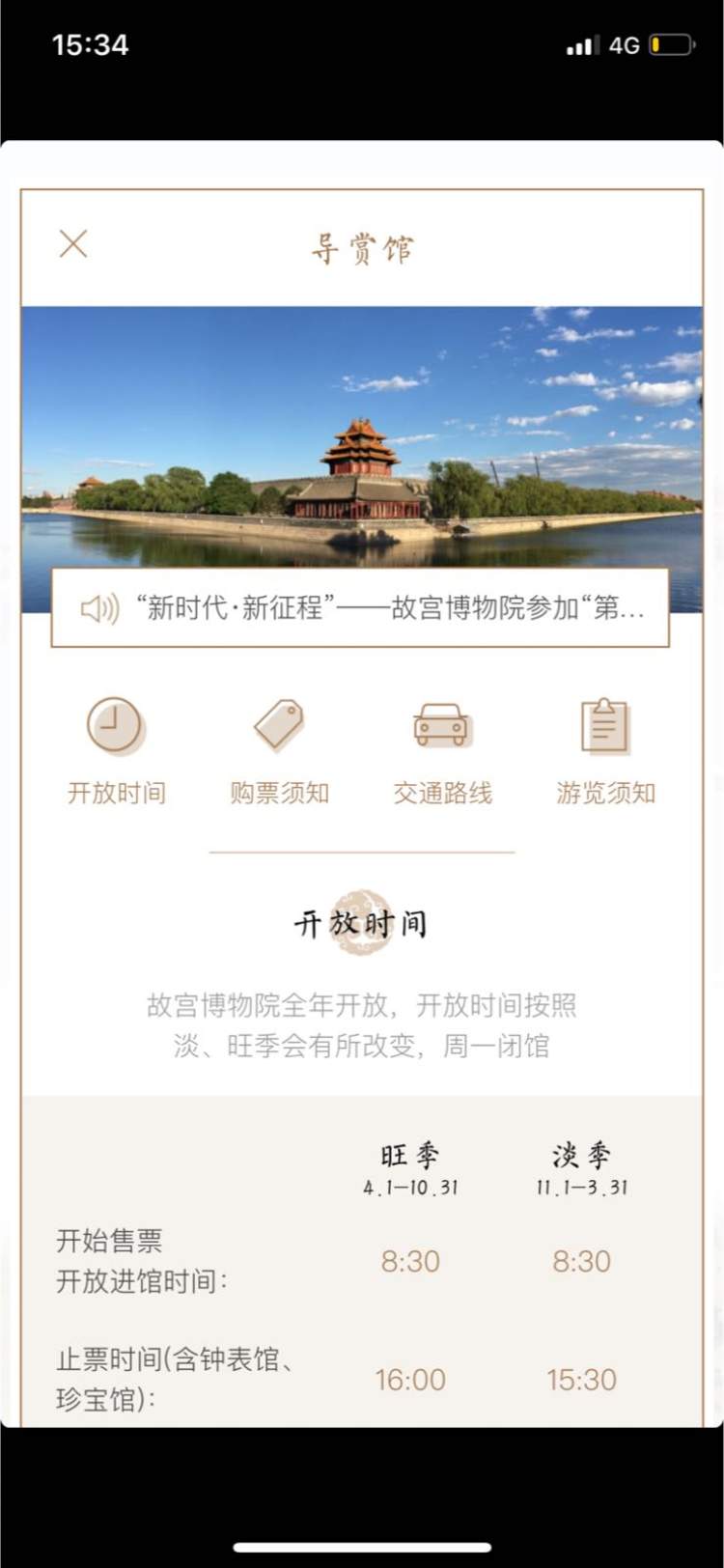Image resolution: width=724 pixels, height=1568 pixels.
Task: Close the 导赏馆 guide page
Action: click(x=73, y=243)
